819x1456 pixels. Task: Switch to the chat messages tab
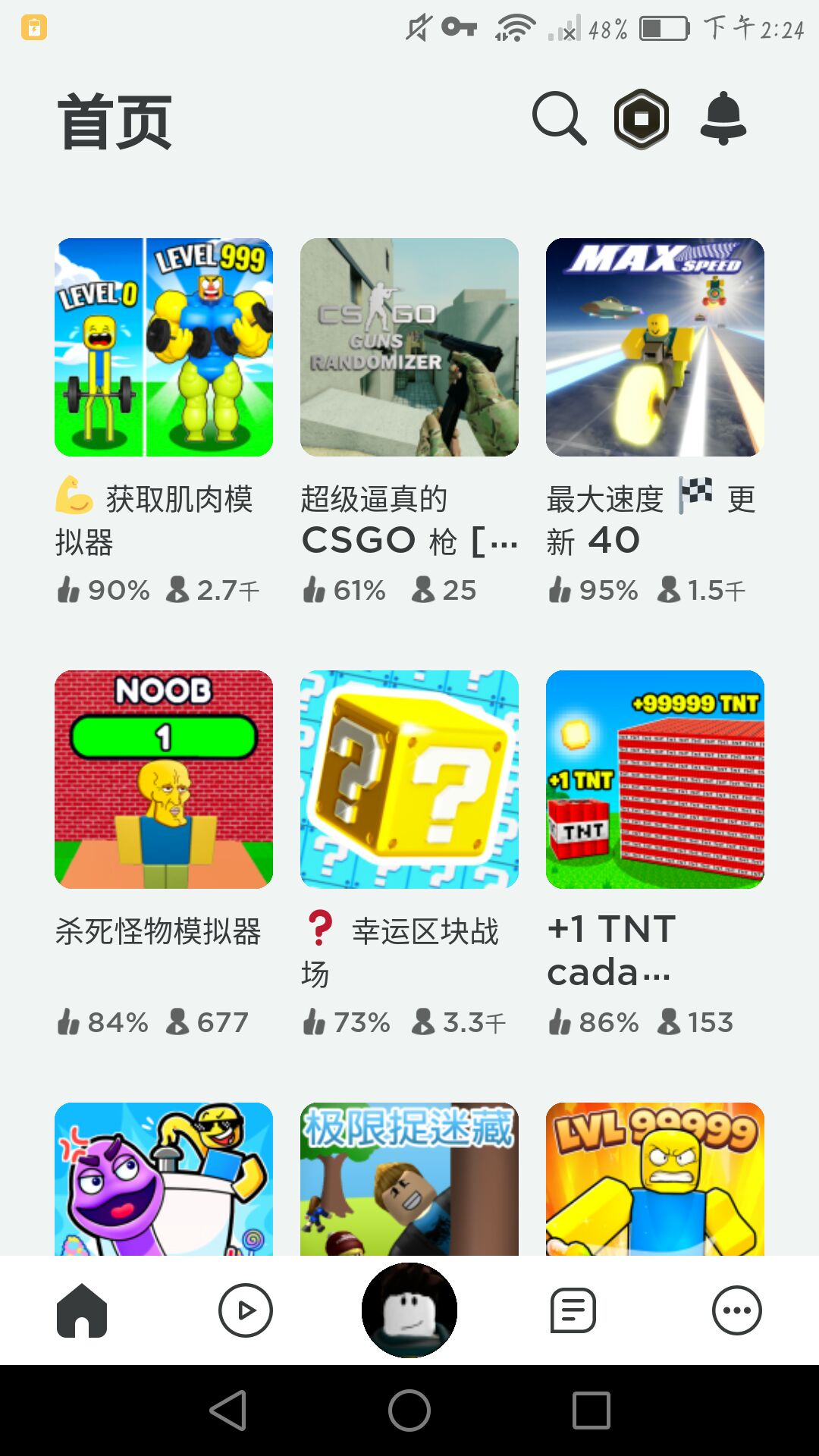[573, 1310]
